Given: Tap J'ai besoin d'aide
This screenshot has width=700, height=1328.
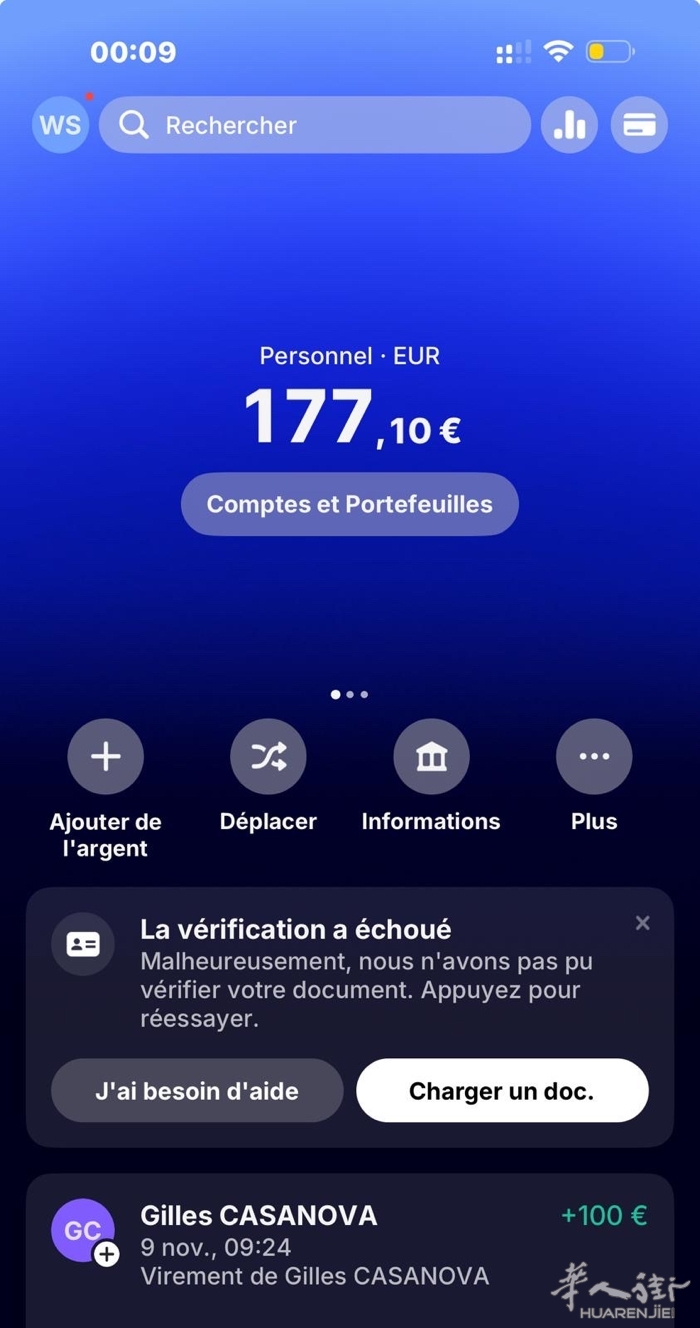Looking at the screenshot, I should (x=197, y=1091).
